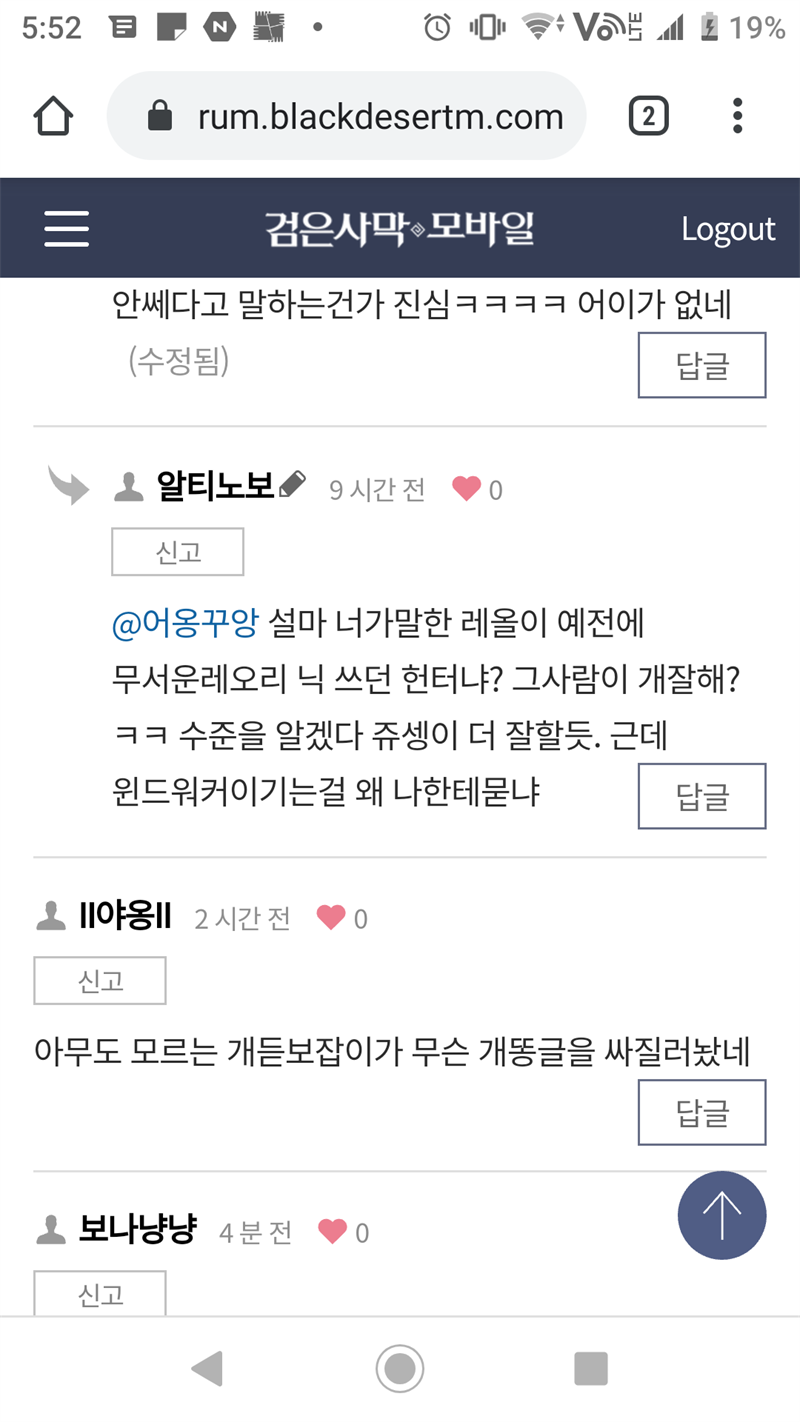Jump to top with the arrow button
The height and width of the screenshot is (1422, 800).
722,1215
